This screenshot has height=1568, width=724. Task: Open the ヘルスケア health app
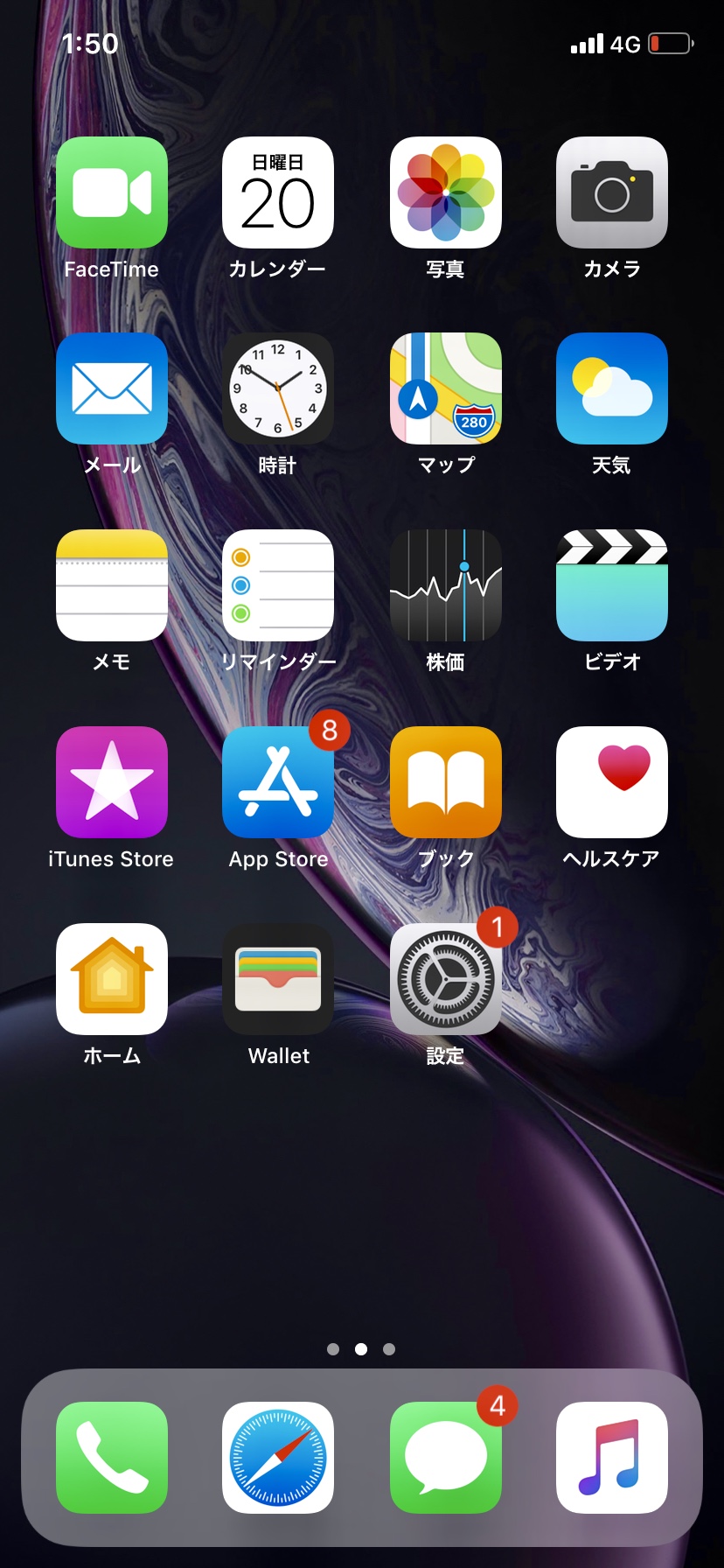tap(611, 782)
